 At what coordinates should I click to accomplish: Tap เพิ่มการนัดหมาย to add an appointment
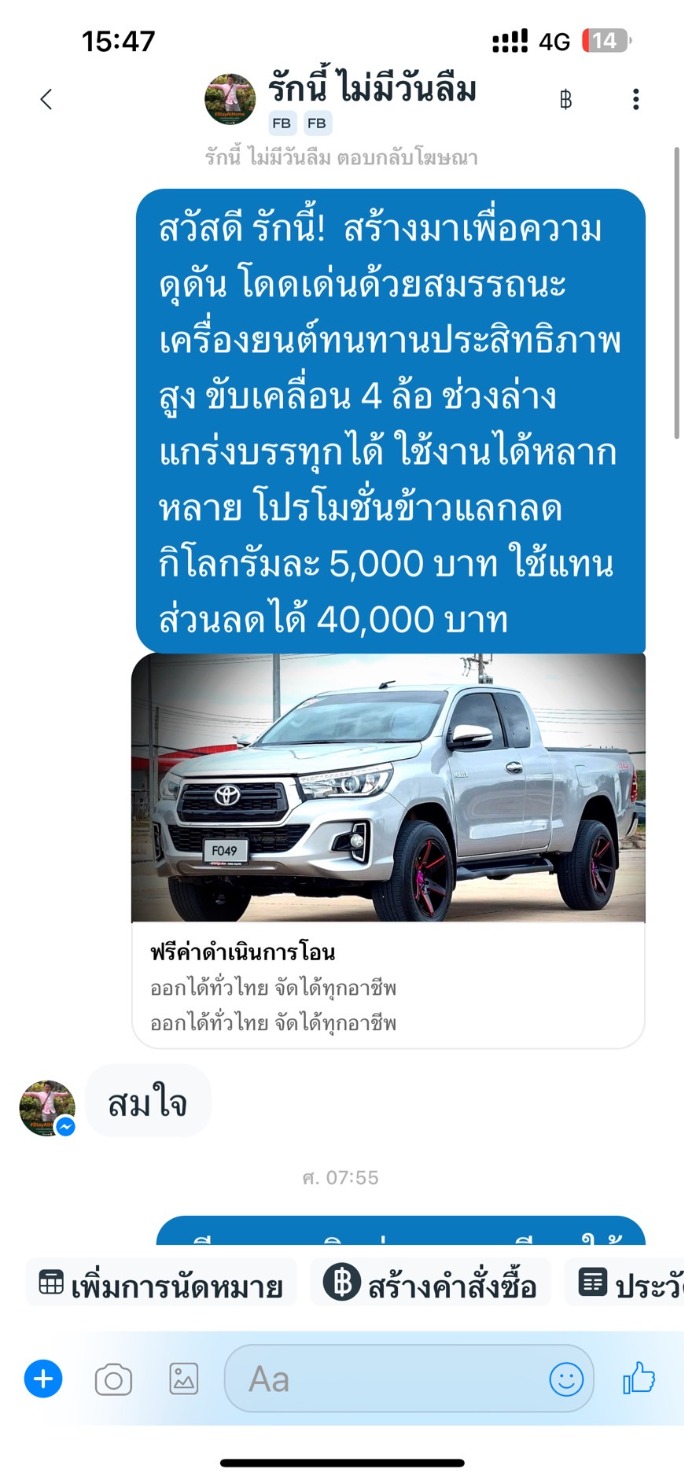click(162, 1283)
